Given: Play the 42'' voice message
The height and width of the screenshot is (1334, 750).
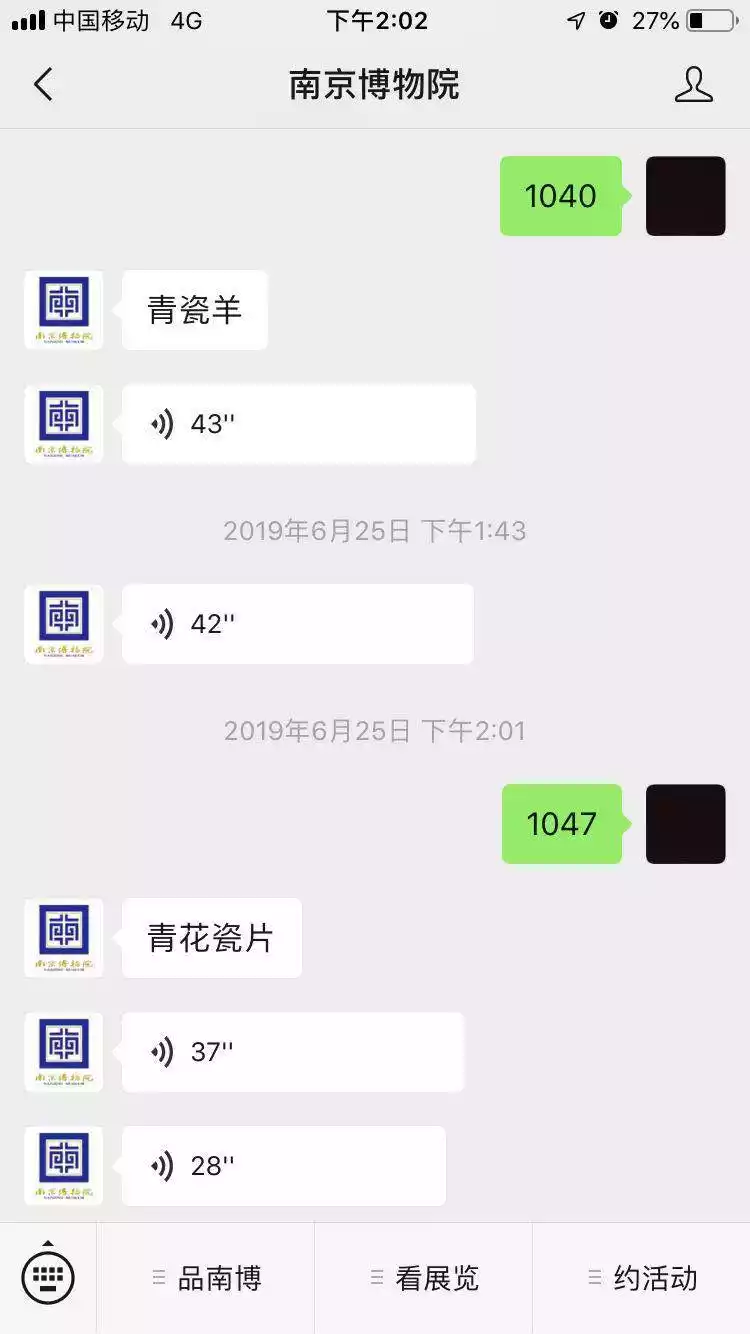Looking at the screenshot, I should tap(297, 624).
